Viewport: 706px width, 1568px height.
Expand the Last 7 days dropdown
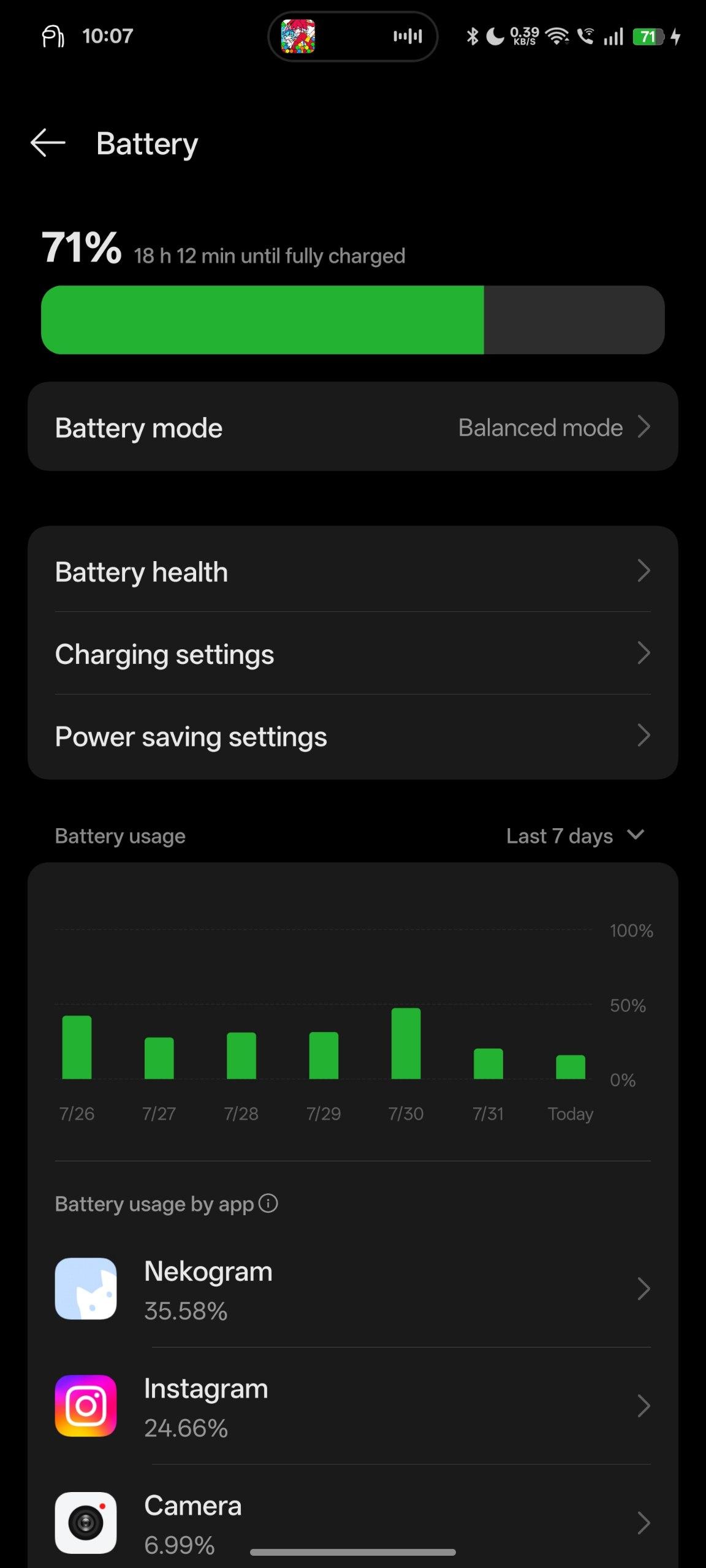(575, 836)
